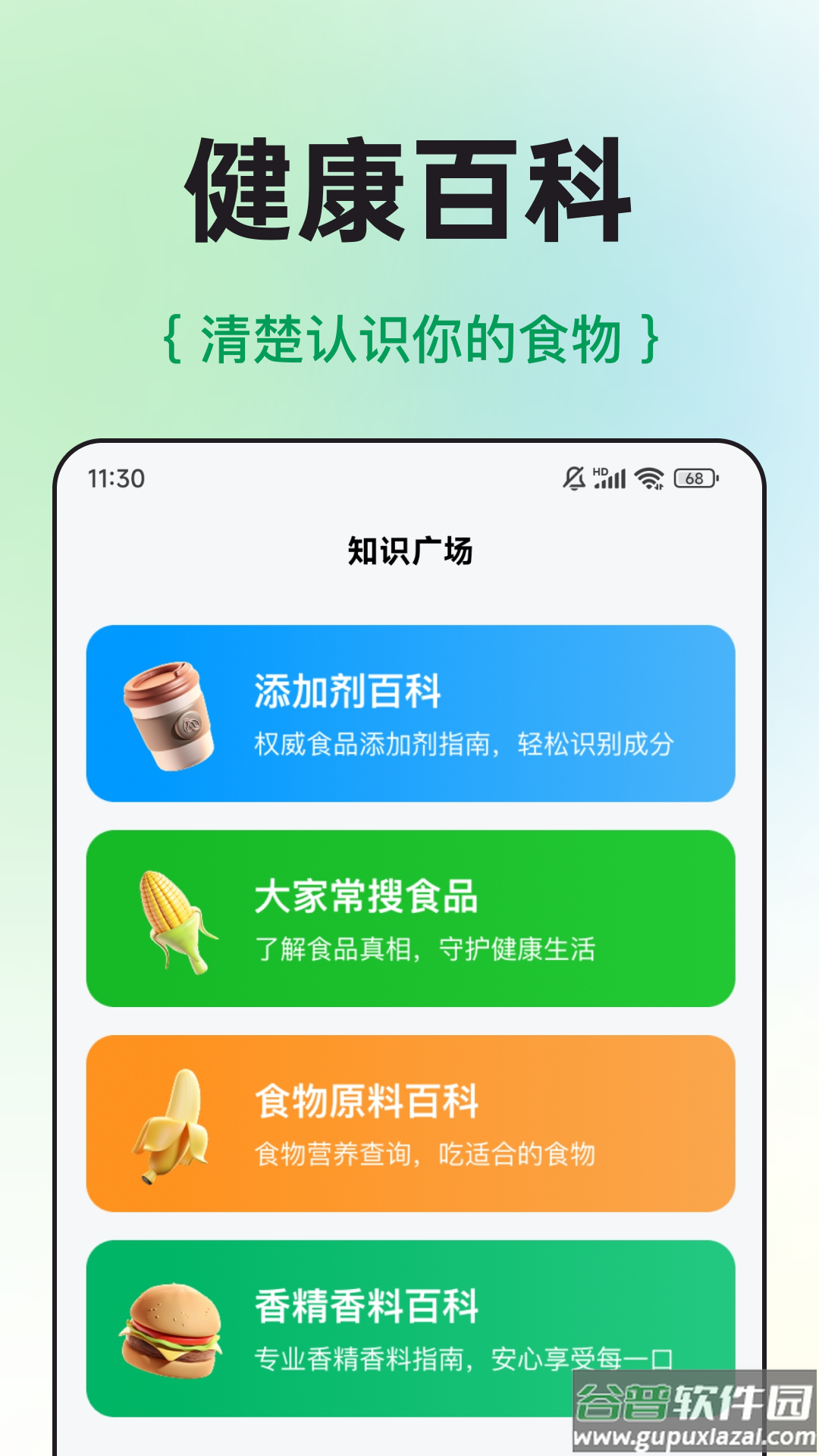Open the 食物原料百科 food ingredients card
The image size is (819, 1456).
(x=409, y=1128)
